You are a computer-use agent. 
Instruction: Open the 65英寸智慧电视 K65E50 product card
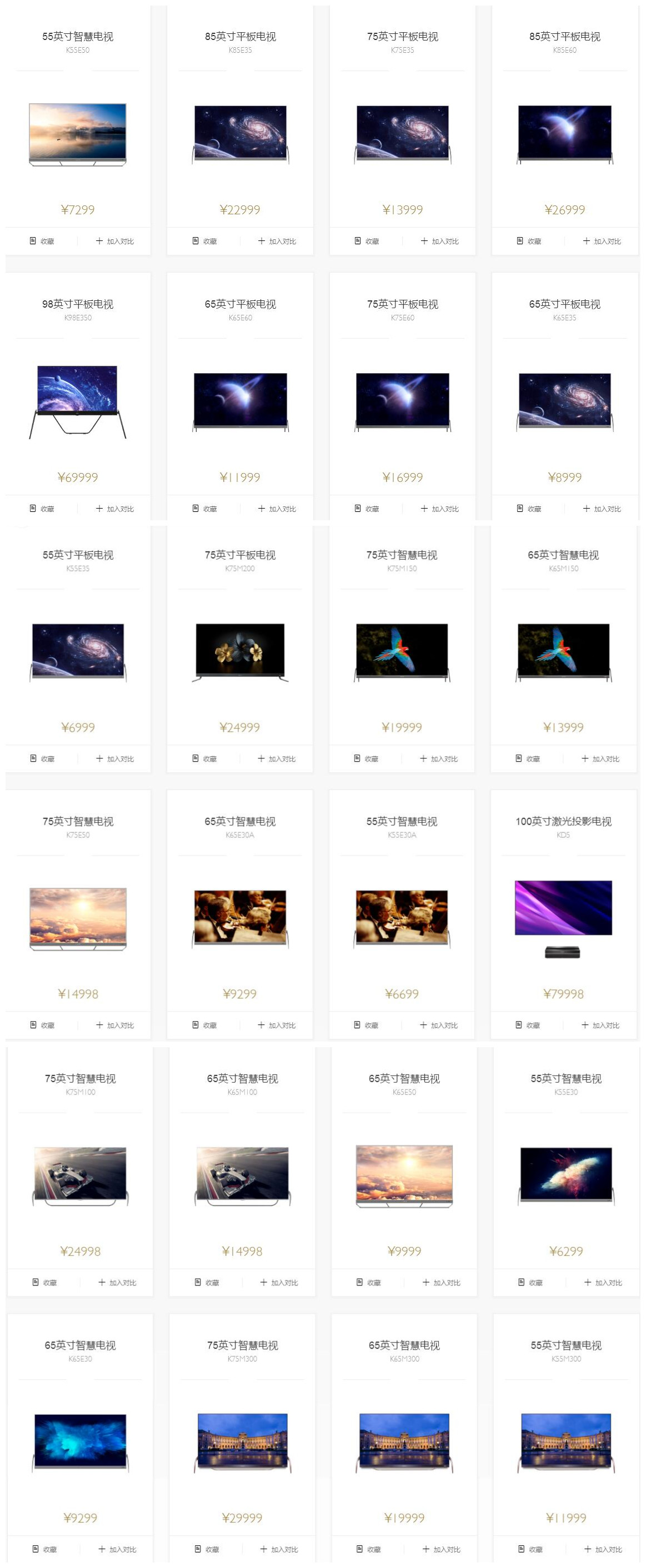404,1175
